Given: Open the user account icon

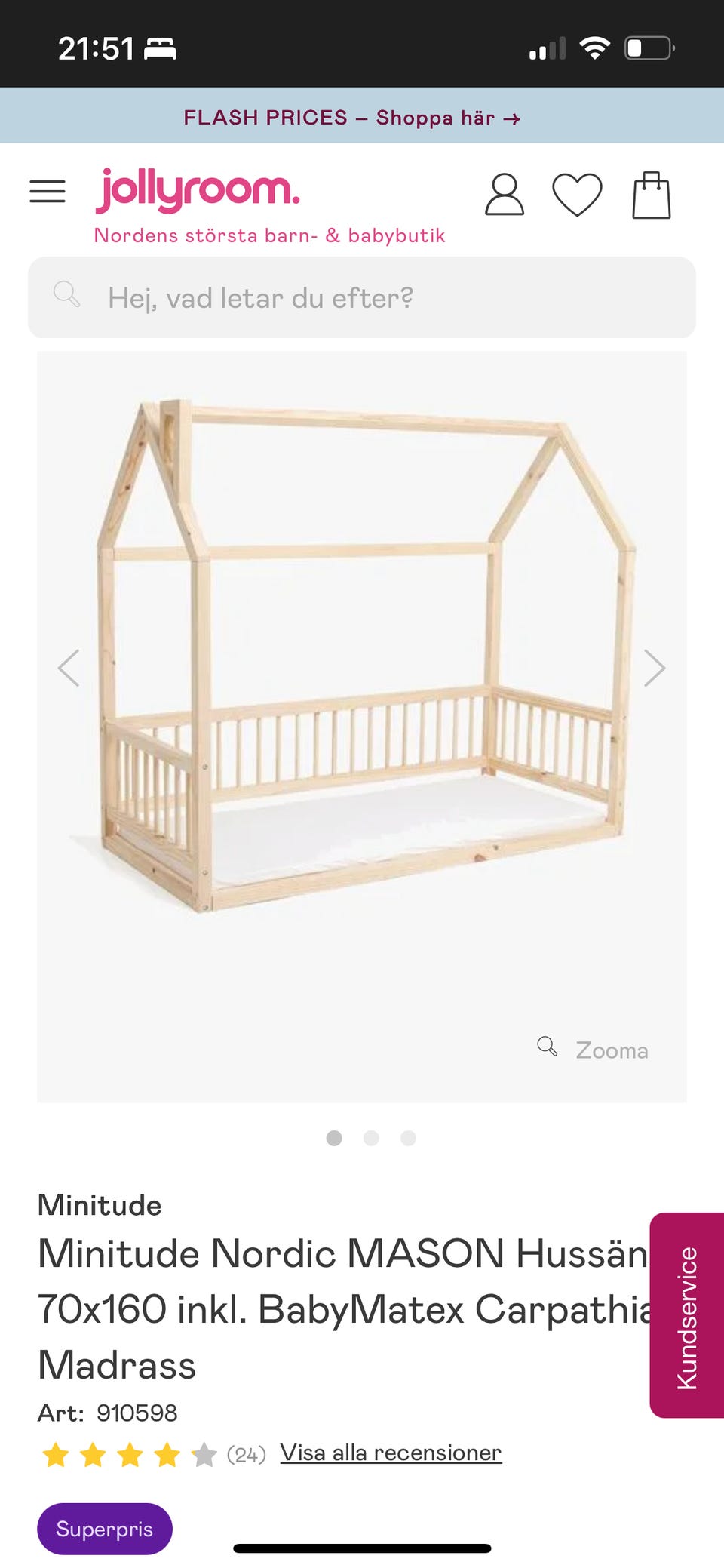Looking at the screenshot, I should click(504, 195).
